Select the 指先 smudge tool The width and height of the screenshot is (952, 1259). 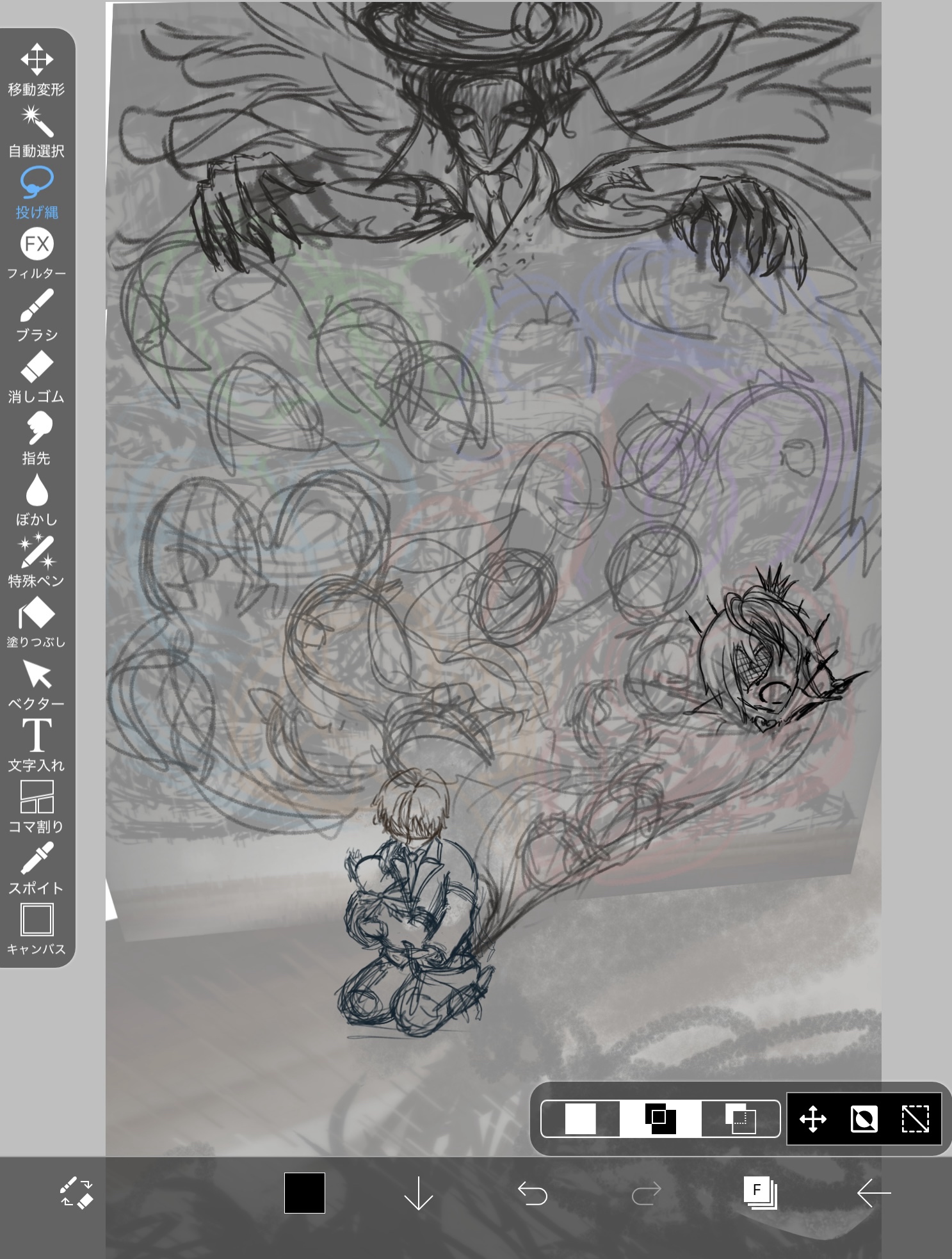point(36,438)
